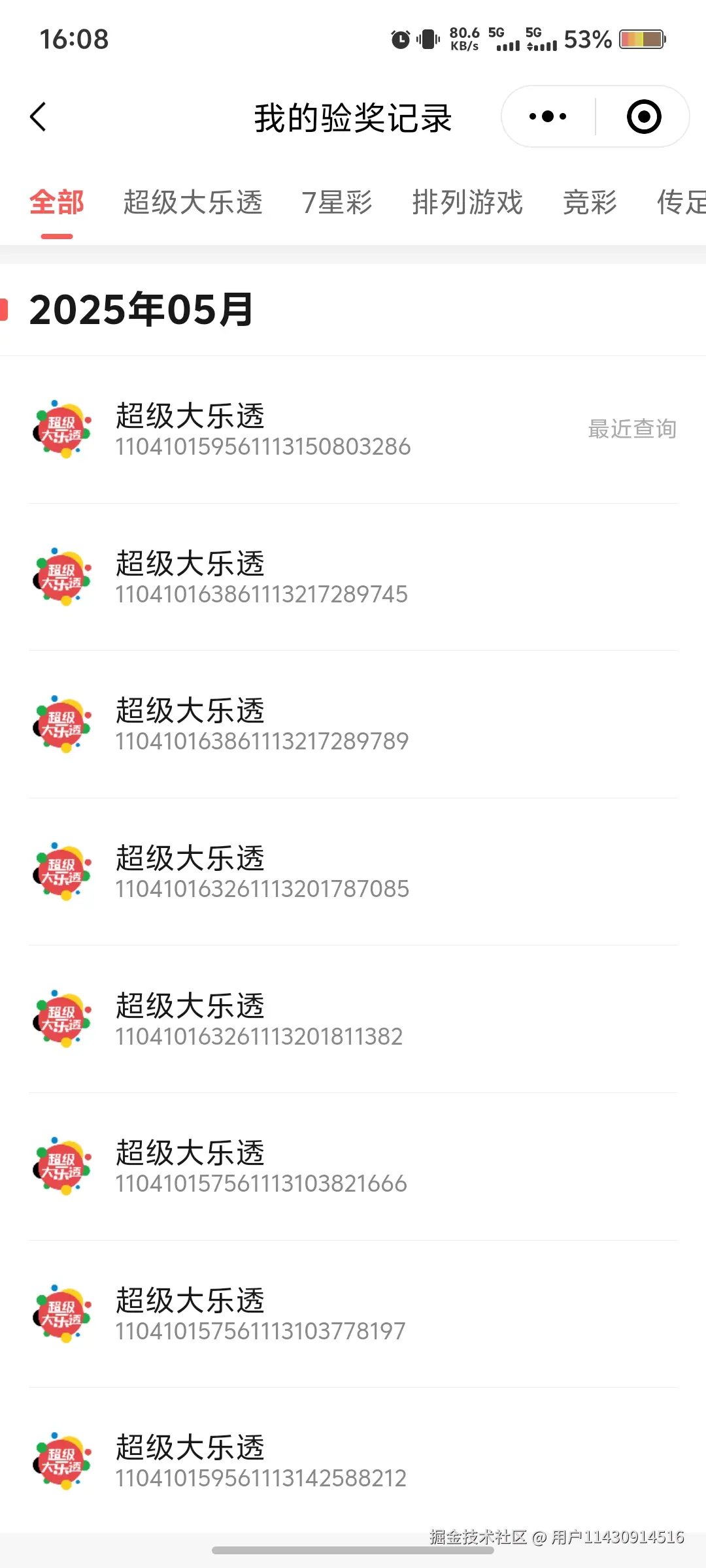Switch to the 超级大乐透 tab
The width and height of the screenshot is (706, 1568).
[x=193, y=203]
